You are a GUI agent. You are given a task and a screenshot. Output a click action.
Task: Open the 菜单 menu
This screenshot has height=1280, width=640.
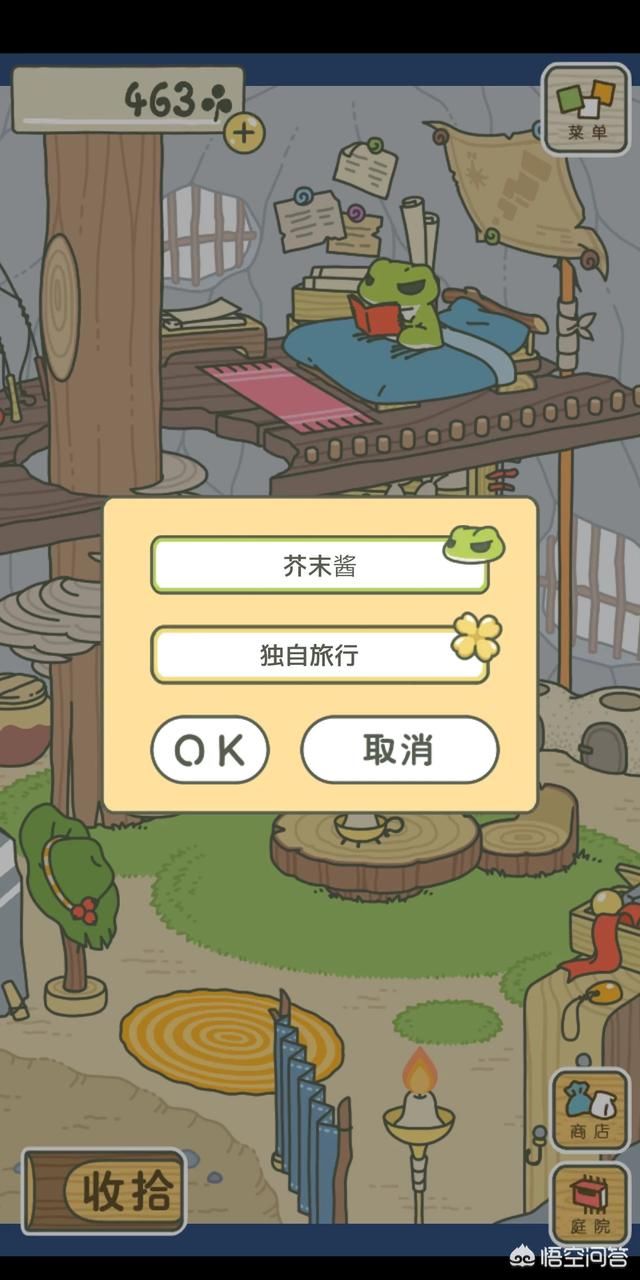(587, 110)
